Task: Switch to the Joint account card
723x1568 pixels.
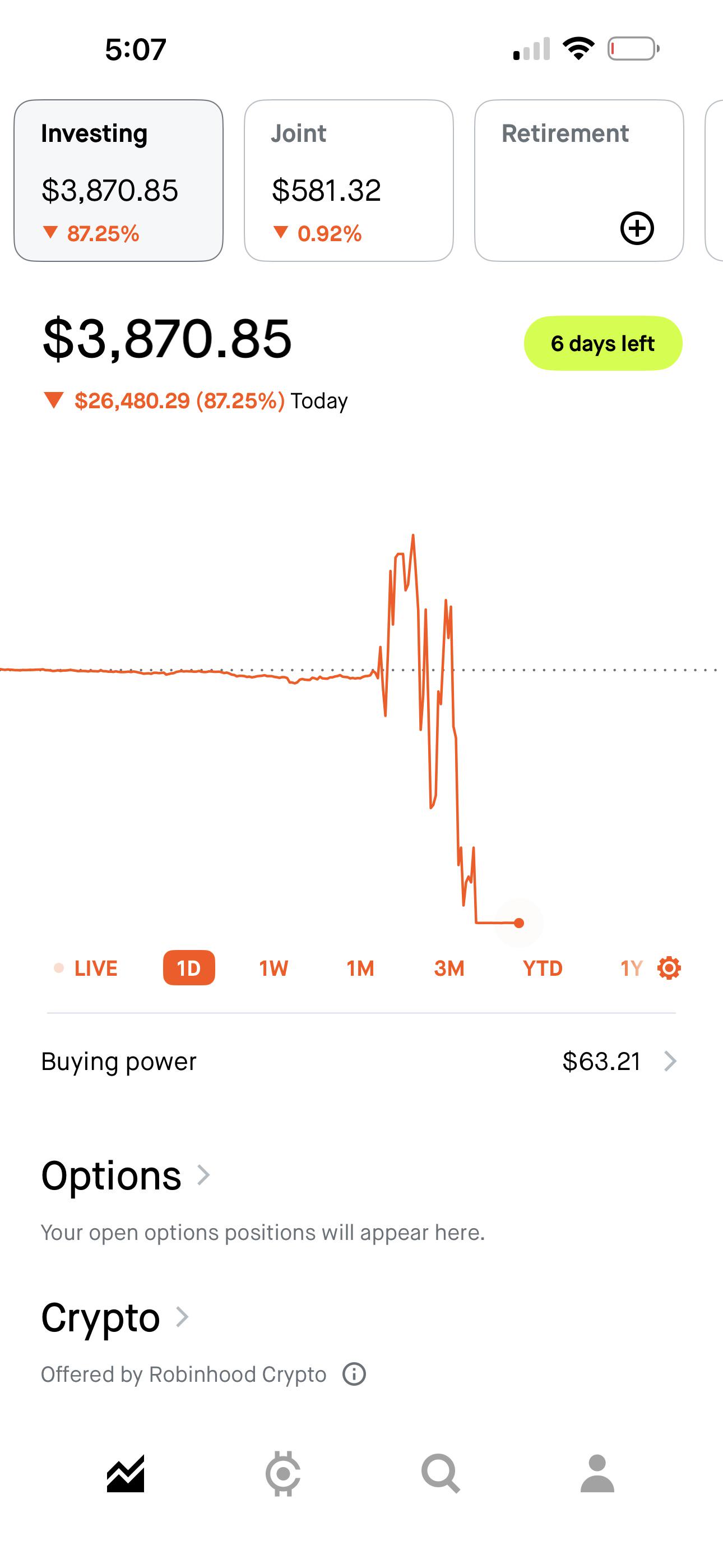Action: click(348, 181)
